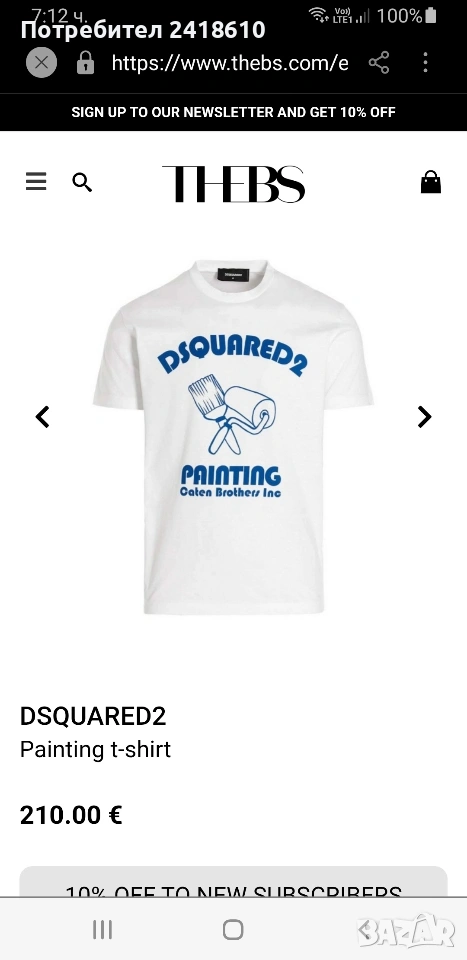Screen dimensions: 467x960
Task: Go to the phone home screen
Action: (x=233, y=930)
